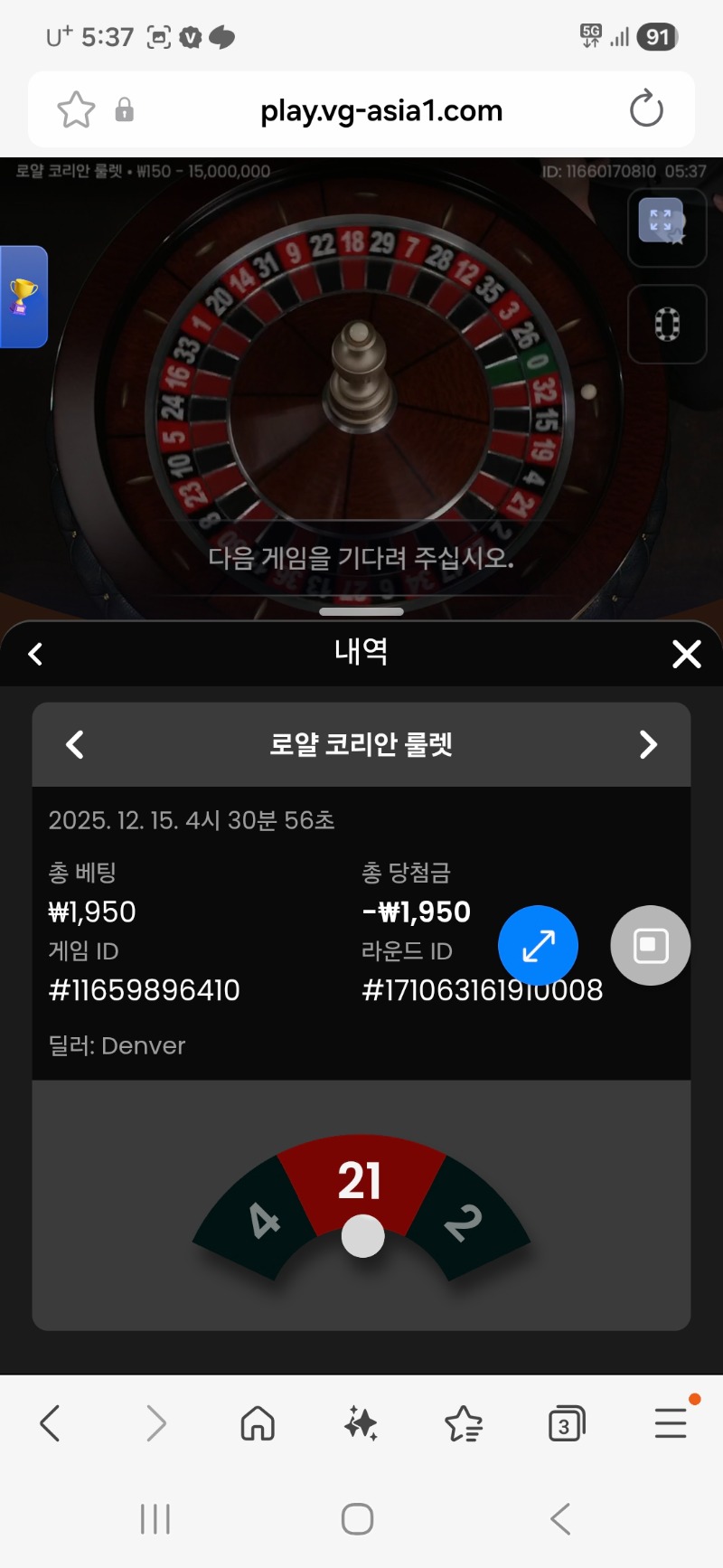The width and height of the screenshot is (723, 1568).
Task: Open the browser home page
Action: pyautogui.click(x=258, y=1423)
